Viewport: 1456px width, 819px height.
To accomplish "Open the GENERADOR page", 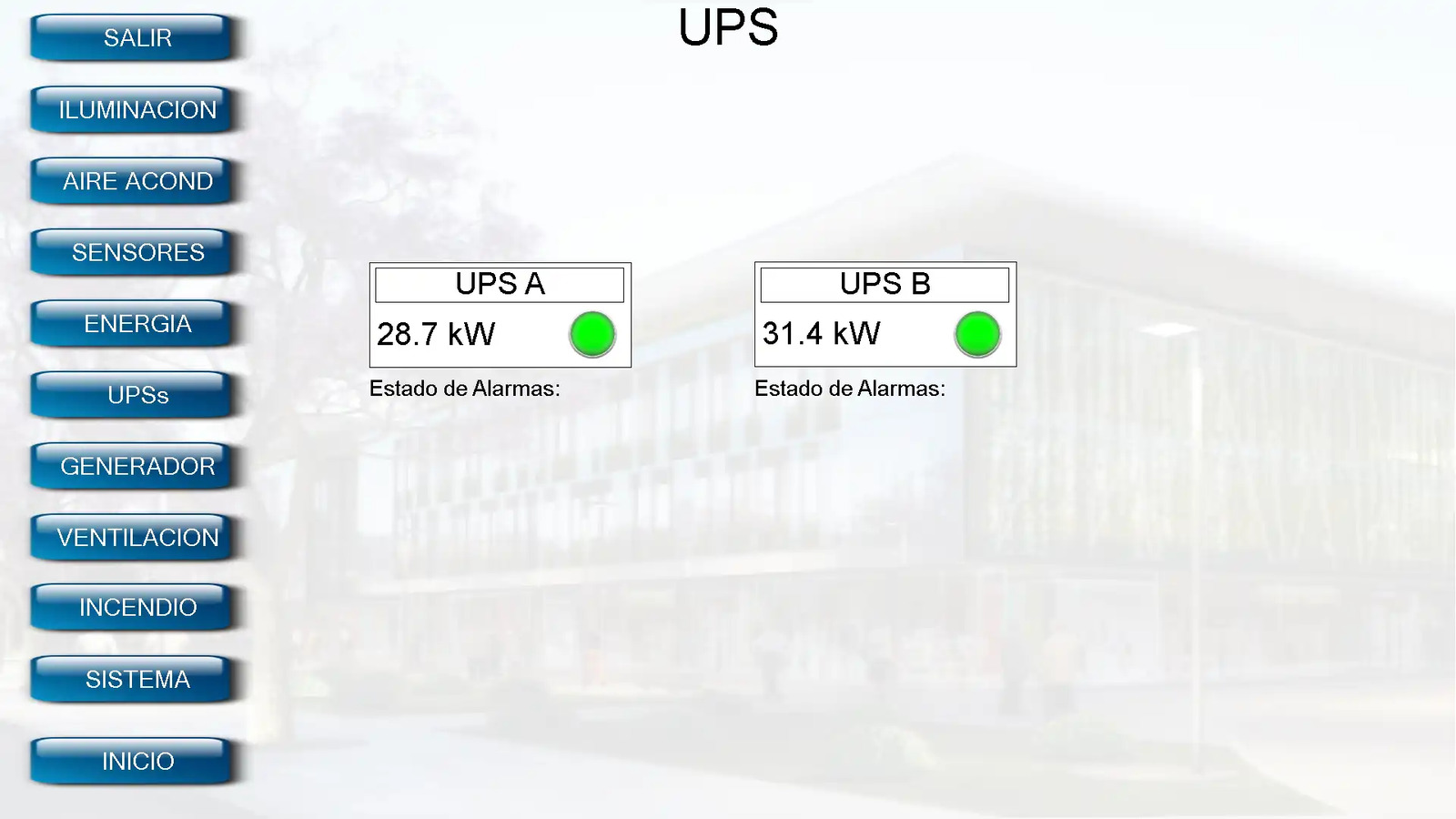I will [137, 466].
